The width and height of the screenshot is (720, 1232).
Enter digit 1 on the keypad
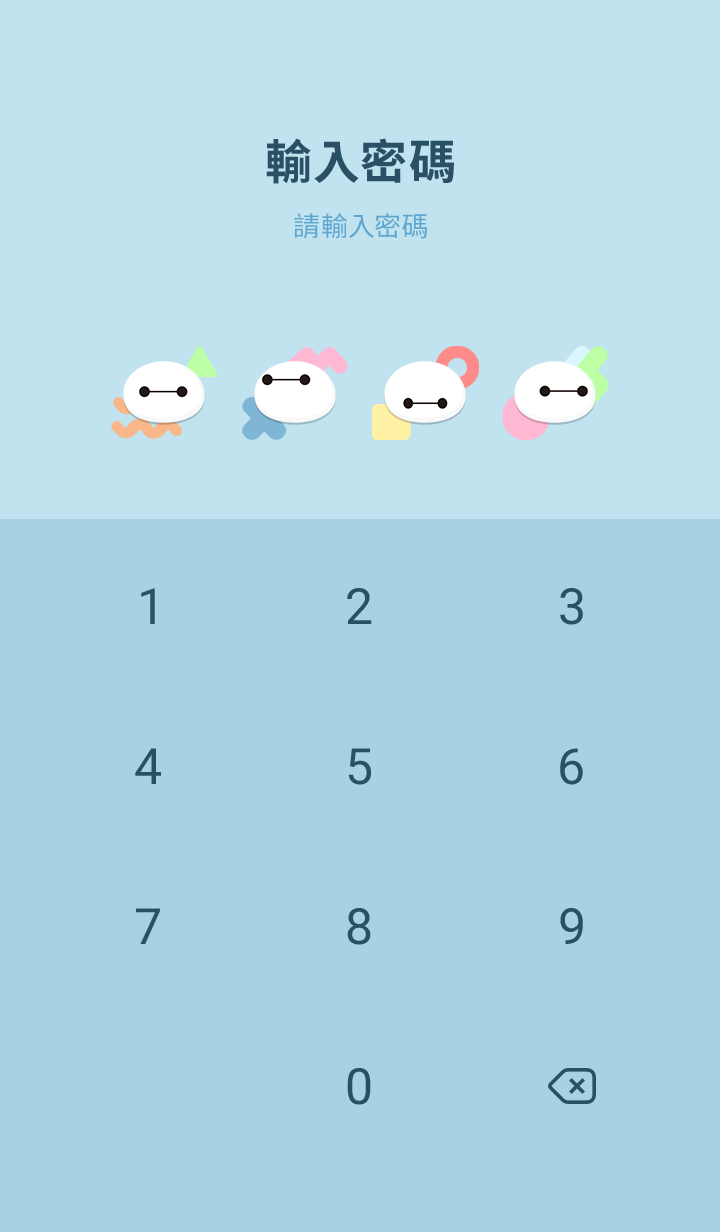click(149, 607)
